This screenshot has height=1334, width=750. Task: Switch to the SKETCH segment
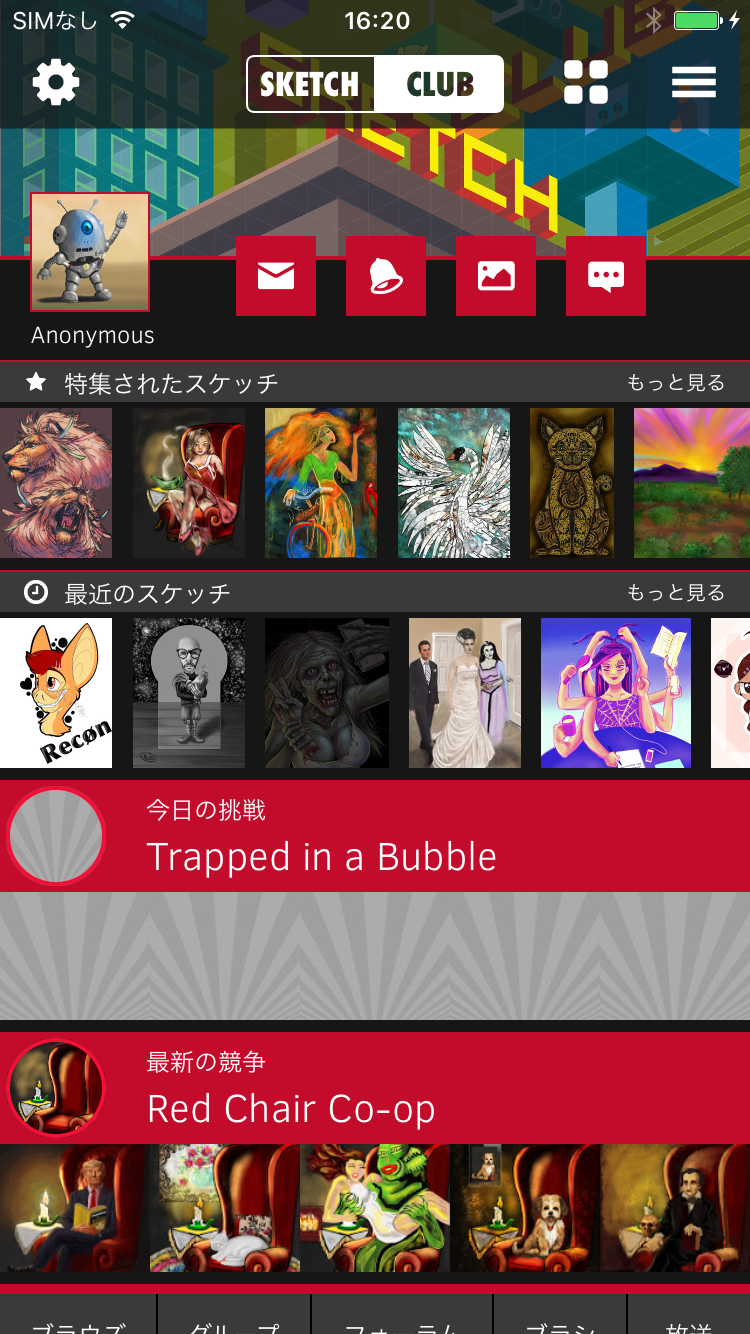tap(310, 84)
